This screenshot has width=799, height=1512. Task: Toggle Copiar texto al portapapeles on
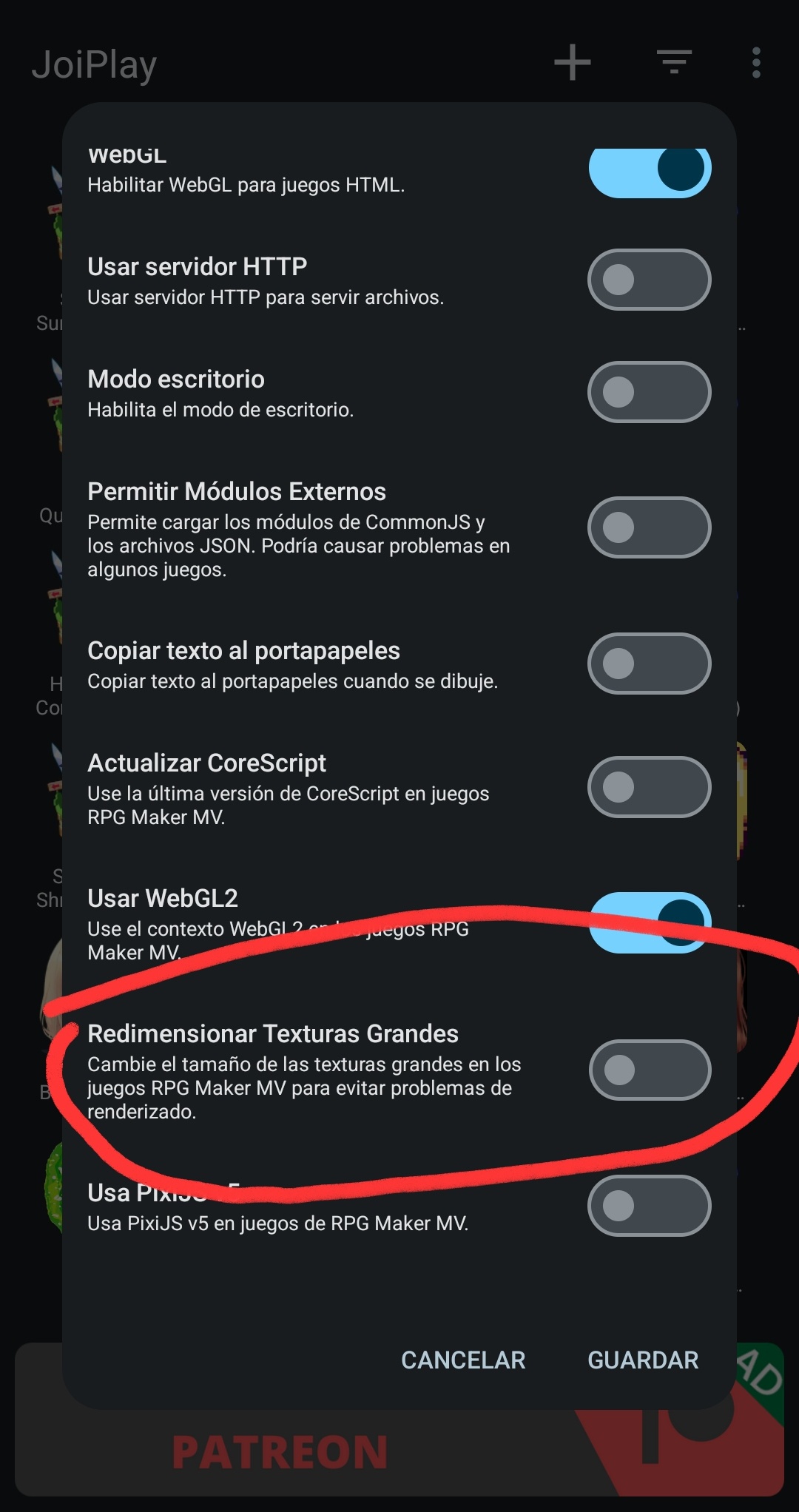[x=650, y=664]
